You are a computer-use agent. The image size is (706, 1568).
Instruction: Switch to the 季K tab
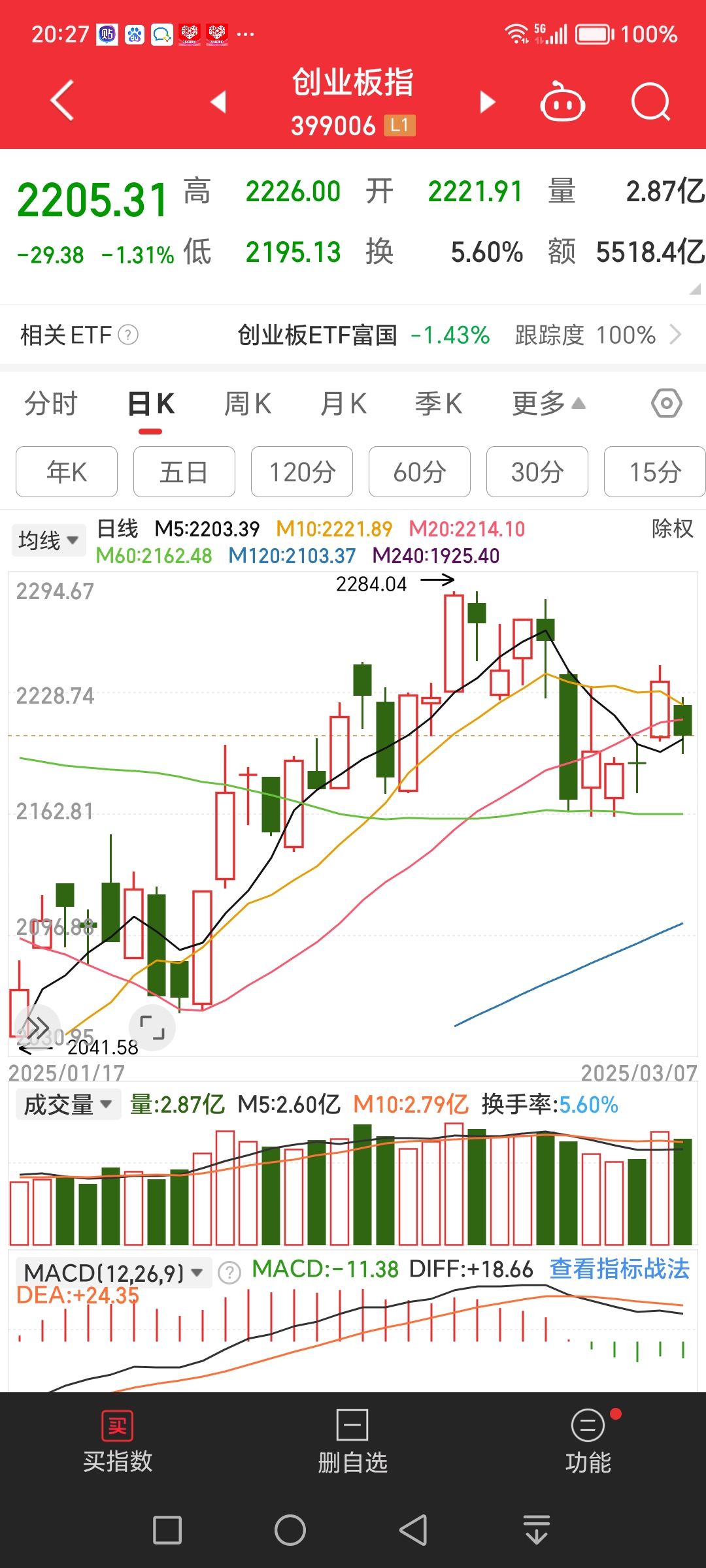439,404
